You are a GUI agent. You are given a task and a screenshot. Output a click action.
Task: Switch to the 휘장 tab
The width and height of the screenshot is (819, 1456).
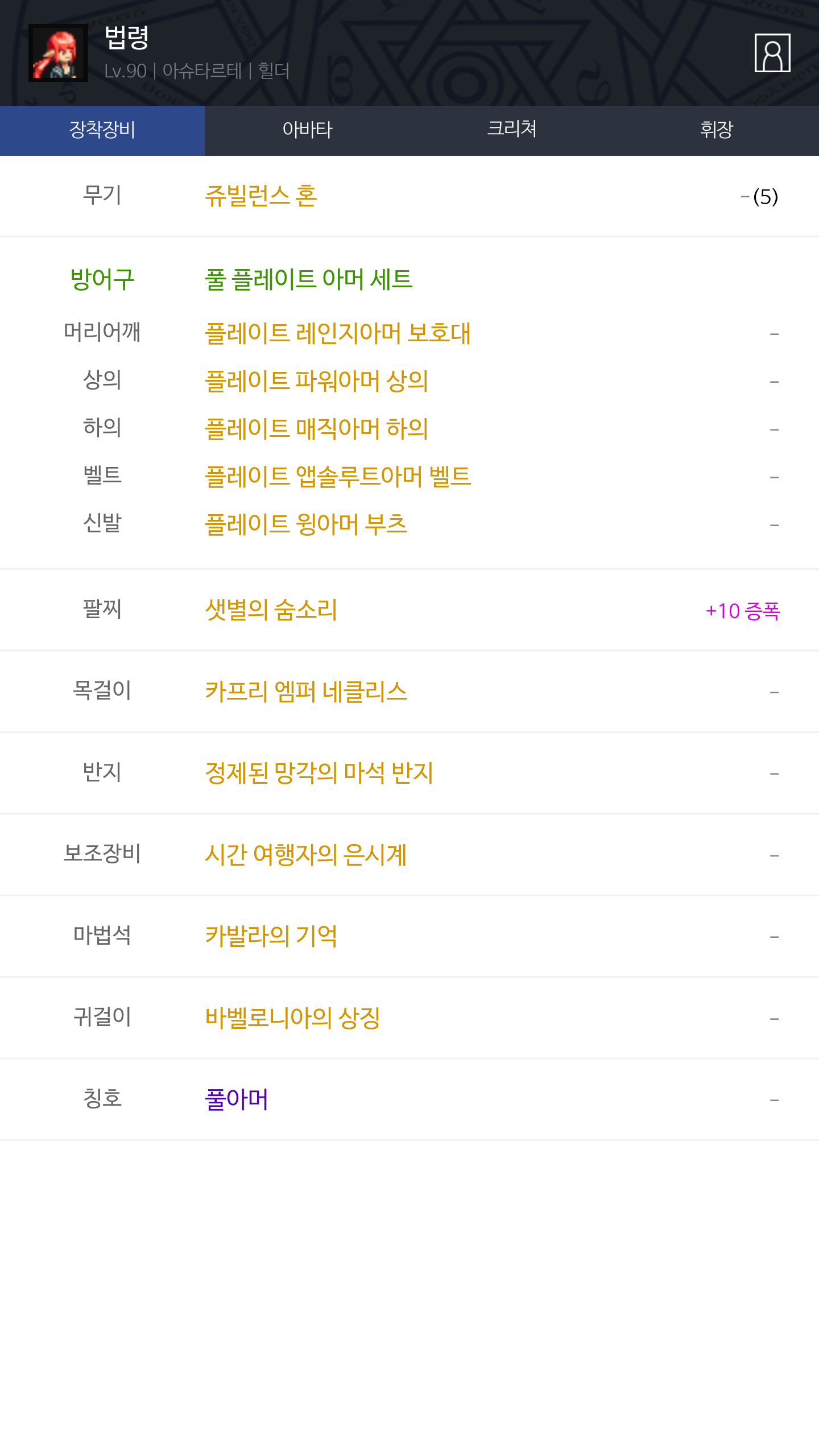pyautogui.click(x=716, y=130)
